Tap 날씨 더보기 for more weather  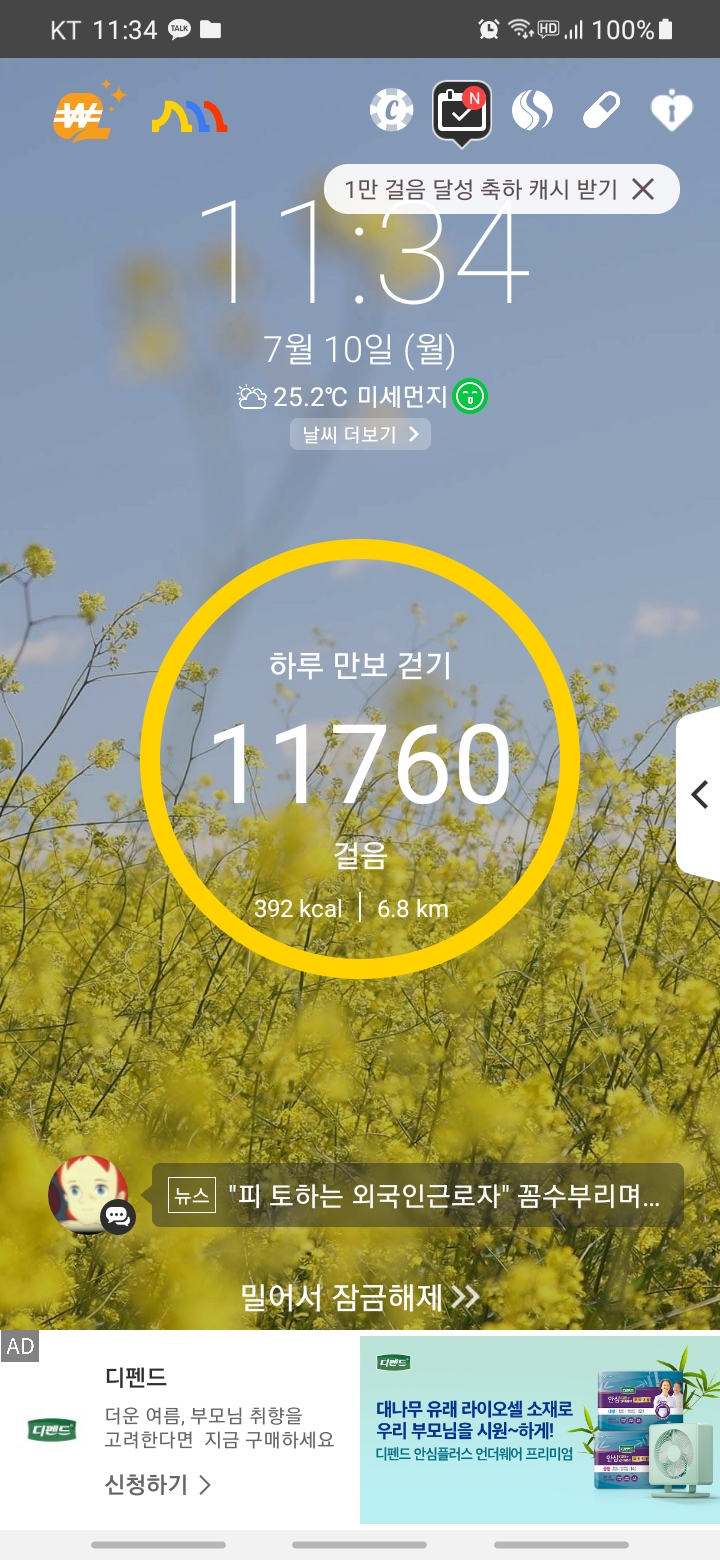tap(360, 434)
